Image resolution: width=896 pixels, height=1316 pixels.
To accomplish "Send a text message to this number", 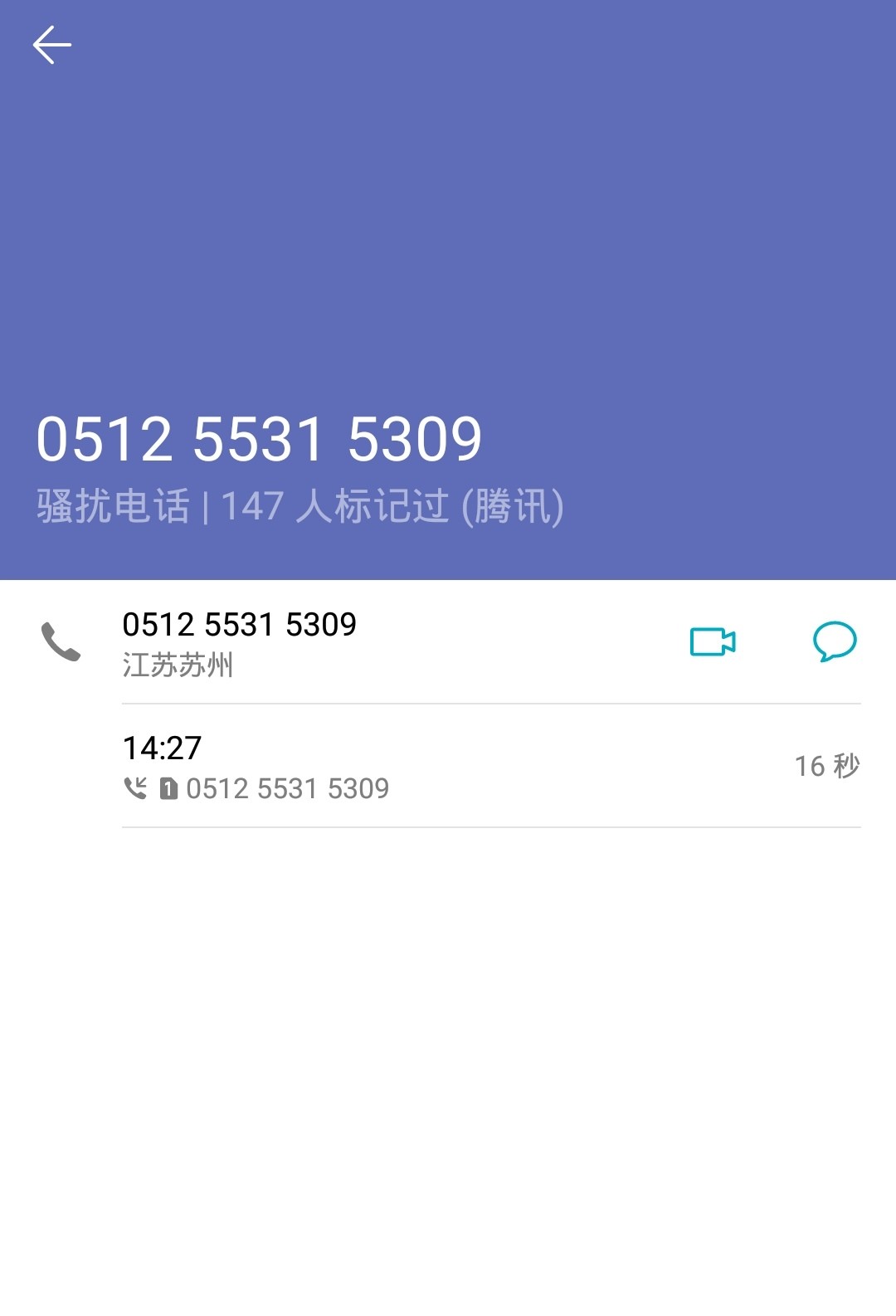I will pyautogui.click(x=834, y=642).
